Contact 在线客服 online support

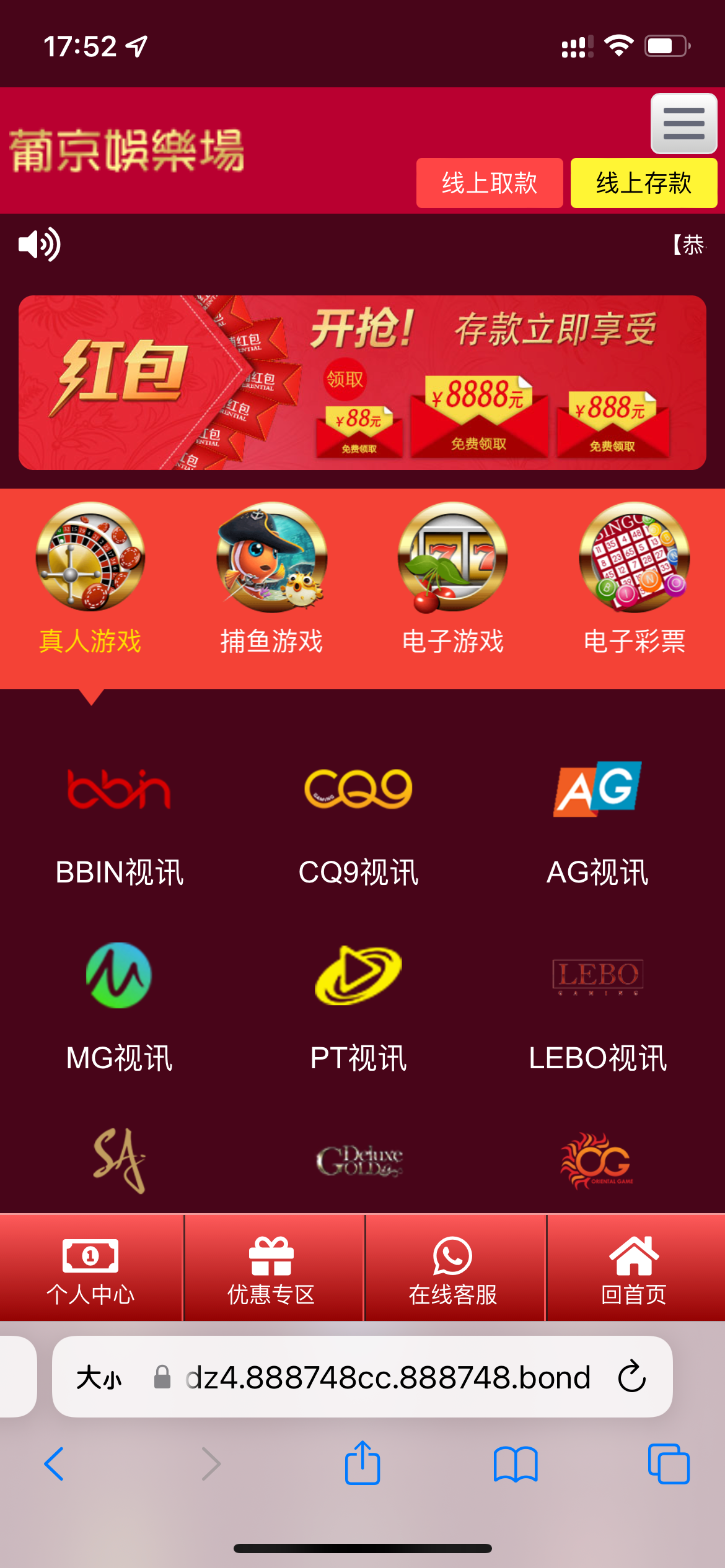453,1268
